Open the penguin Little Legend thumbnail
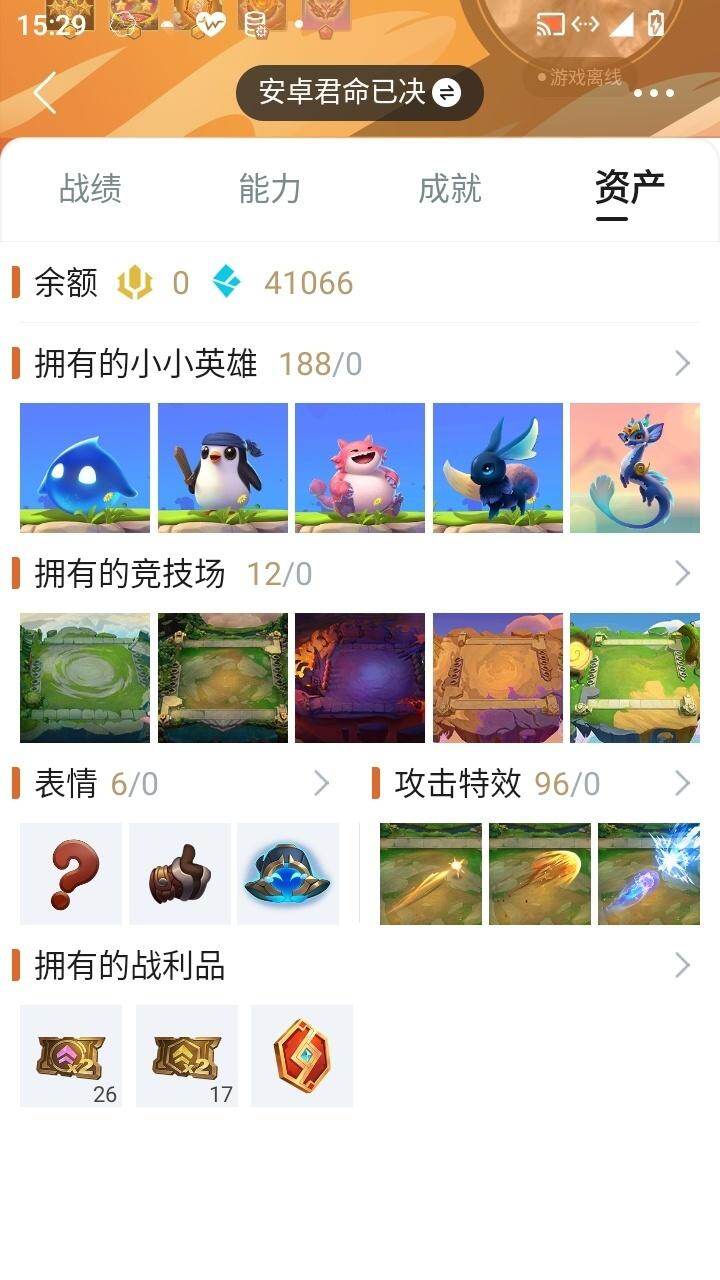 point(222,467)
